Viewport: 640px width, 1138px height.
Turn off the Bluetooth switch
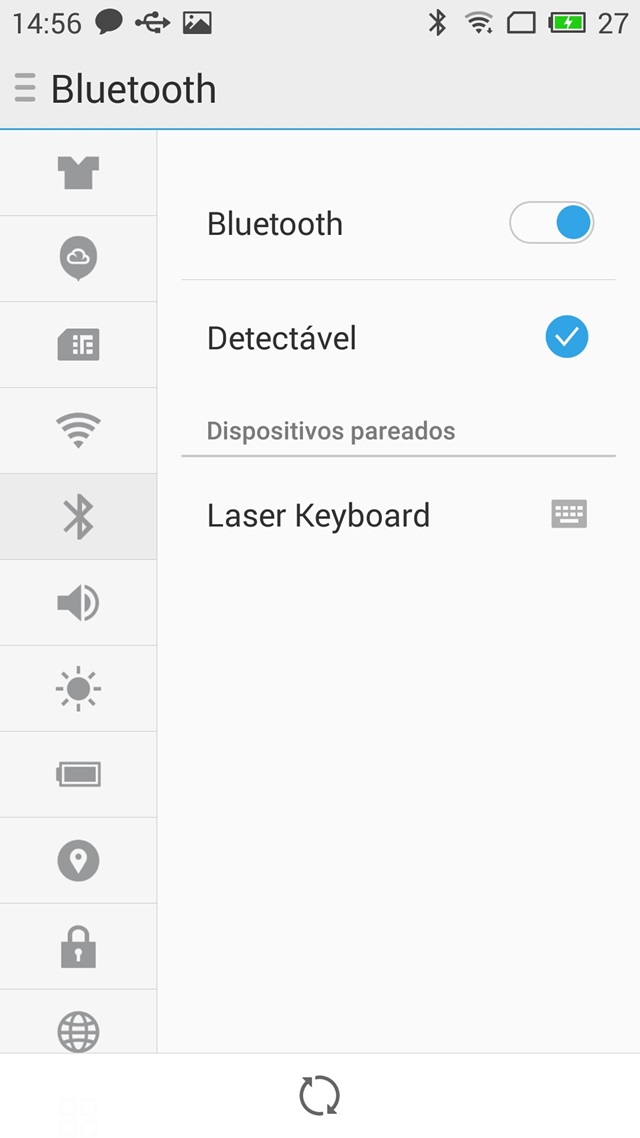click(x=551, y=223)
